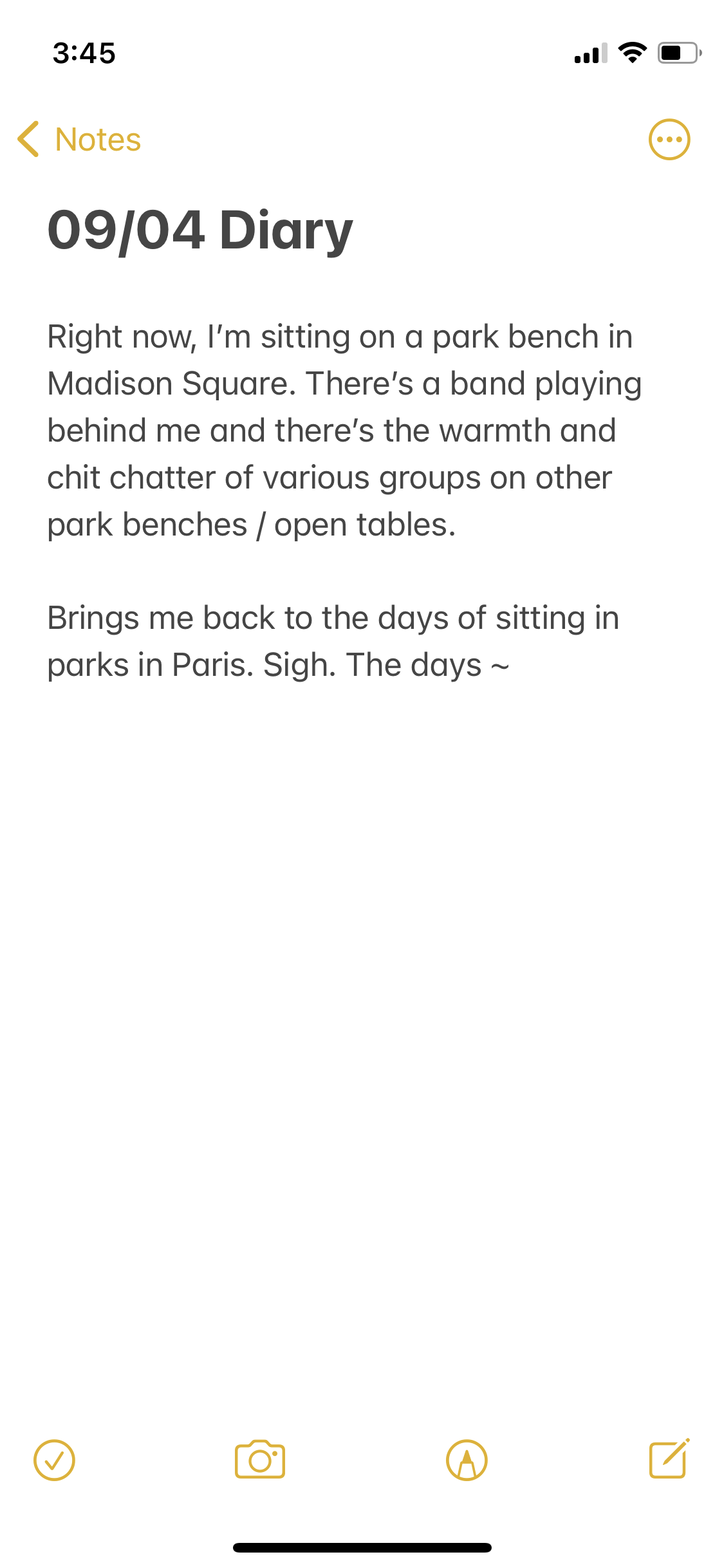724x1568 pixels.
Task: Place the cursor in the diary text
Action: point(344,500)
